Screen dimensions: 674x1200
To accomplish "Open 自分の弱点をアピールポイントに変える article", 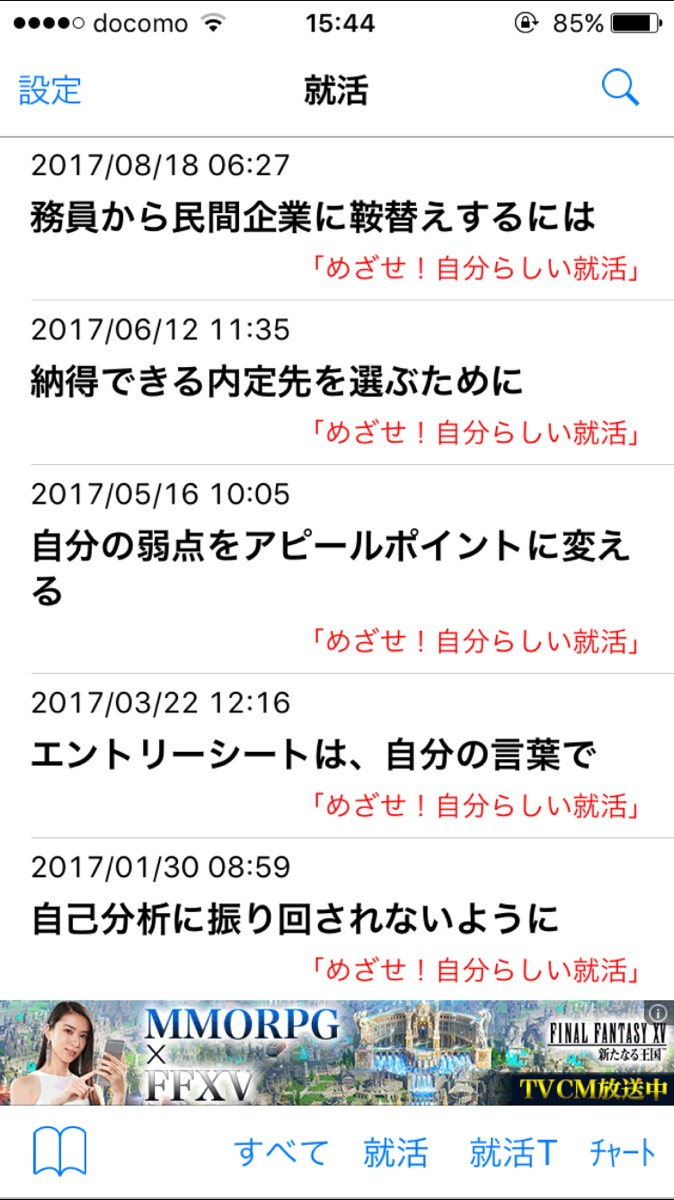I will coord(331,568).
